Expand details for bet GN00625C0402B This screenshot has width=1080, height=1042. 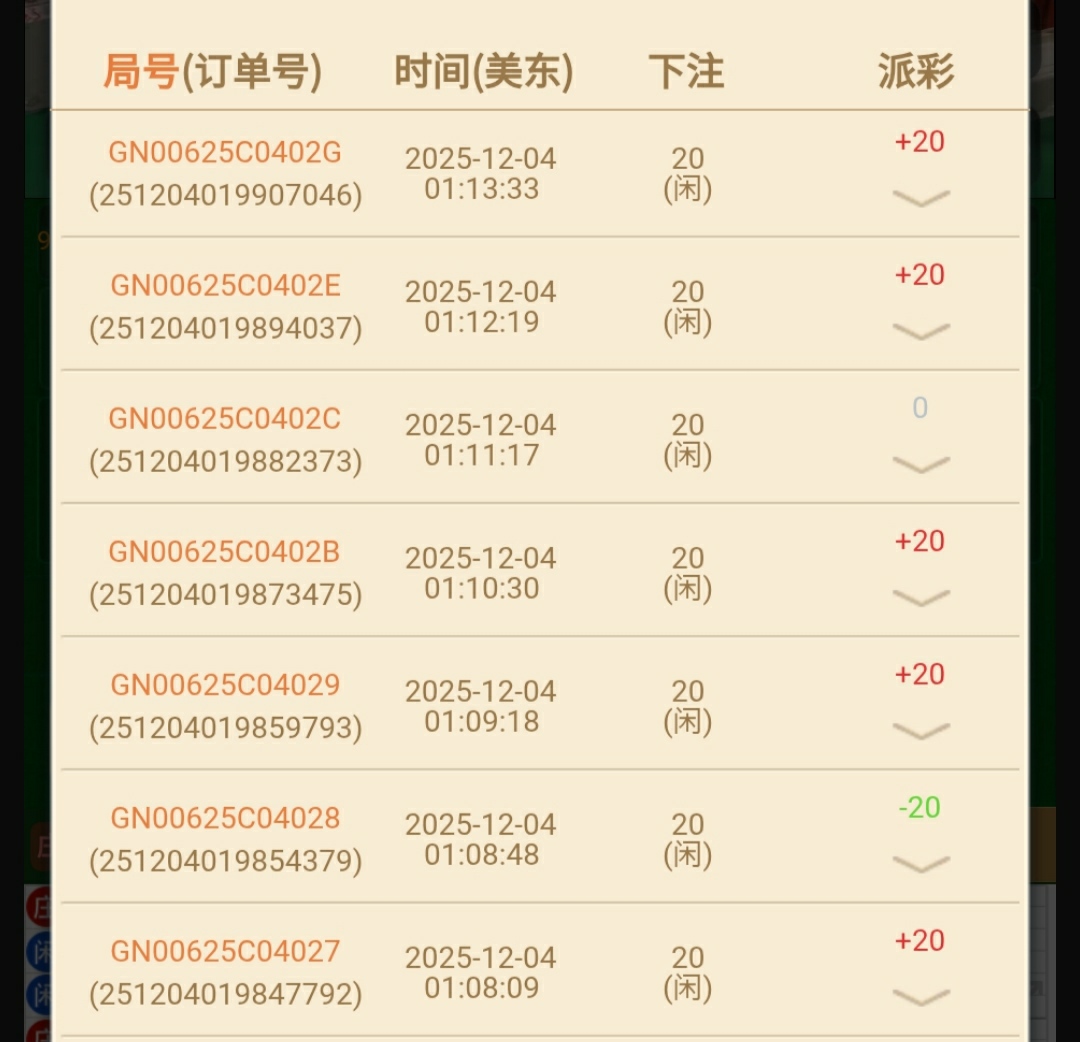(x=920, y=597)
